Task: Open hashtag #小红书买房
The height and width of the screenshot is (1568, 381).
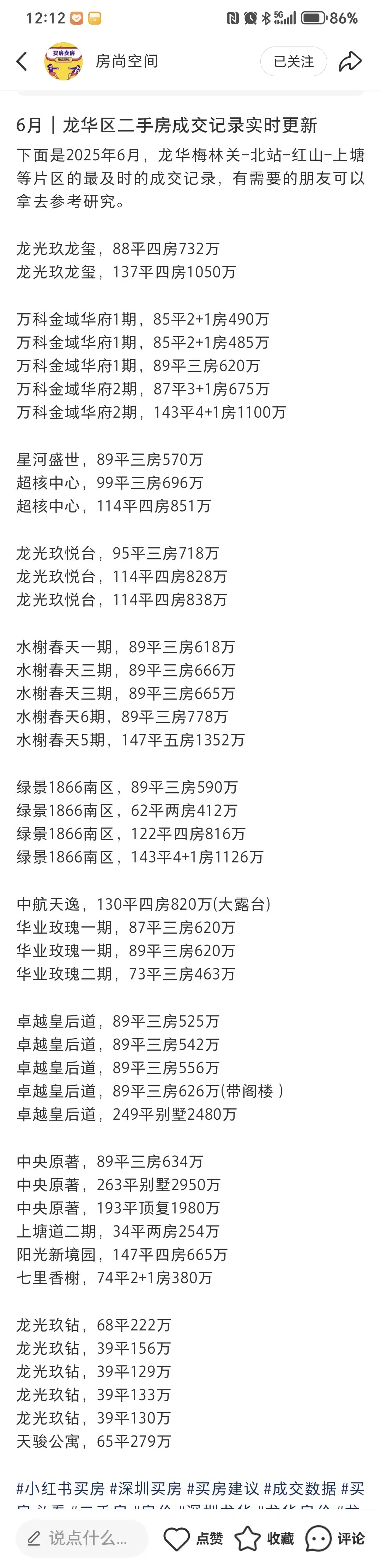Action: coord(60,1488)
